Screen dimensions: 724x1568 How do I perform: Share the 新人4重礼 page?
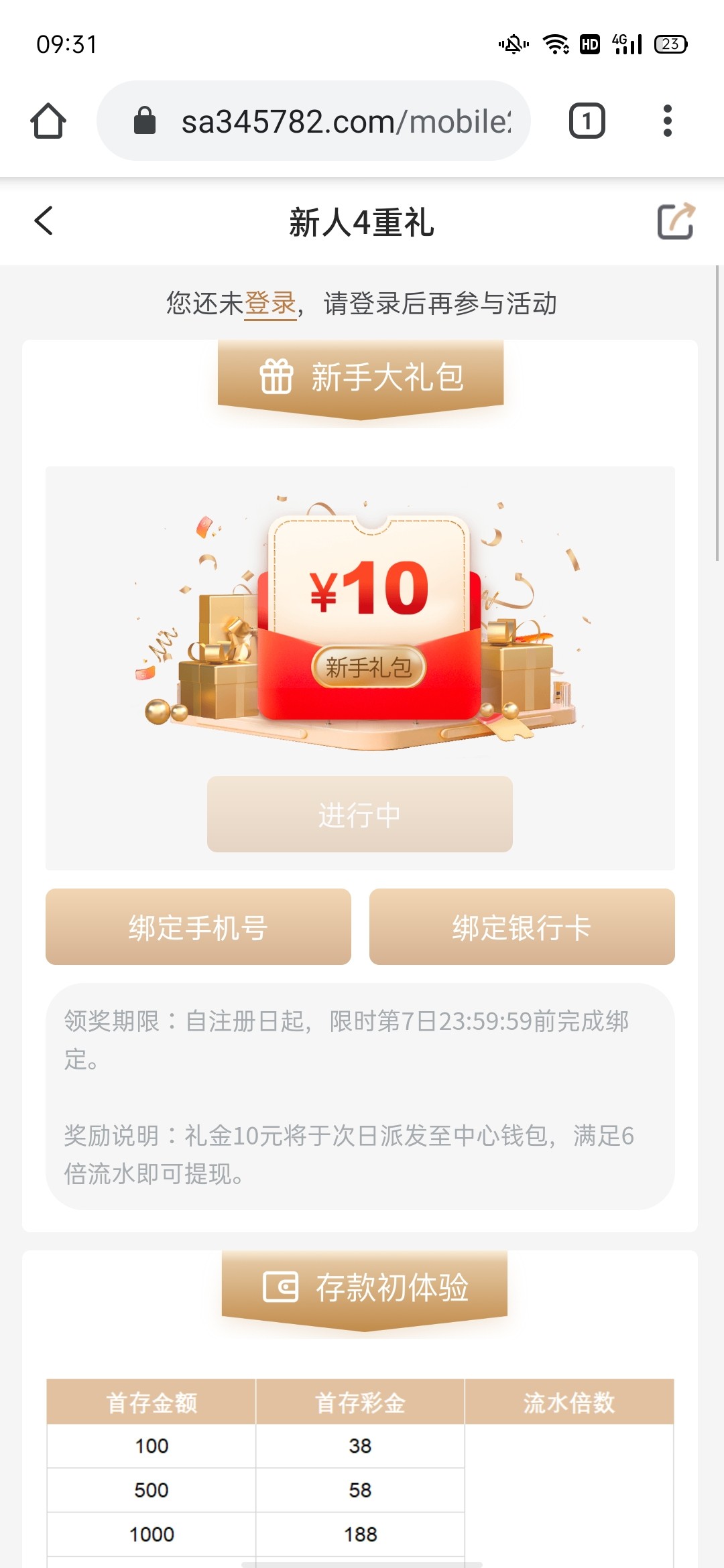tap(675, 221)
